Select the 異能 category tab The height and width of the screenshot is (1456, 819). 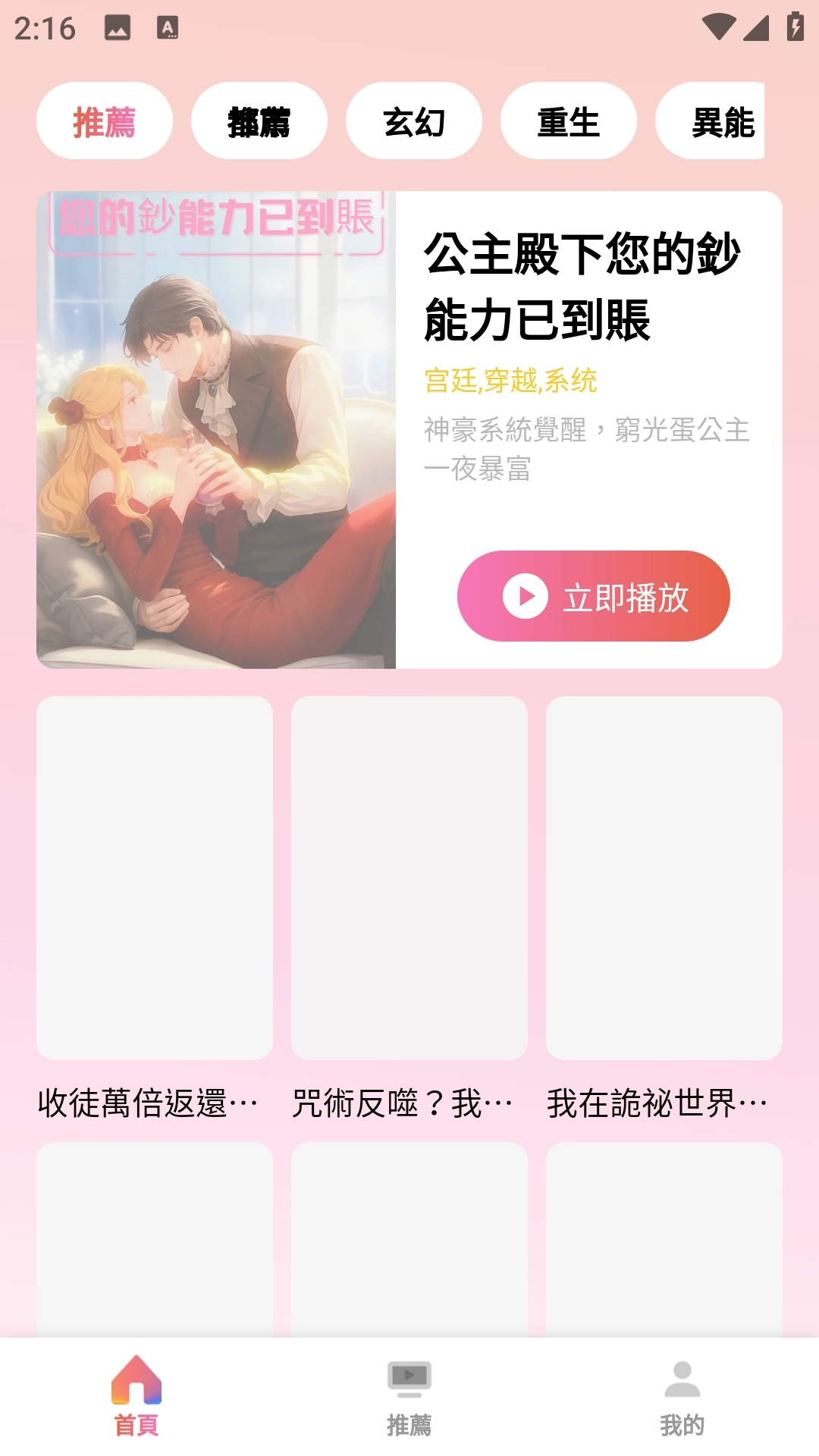point(722,120)
